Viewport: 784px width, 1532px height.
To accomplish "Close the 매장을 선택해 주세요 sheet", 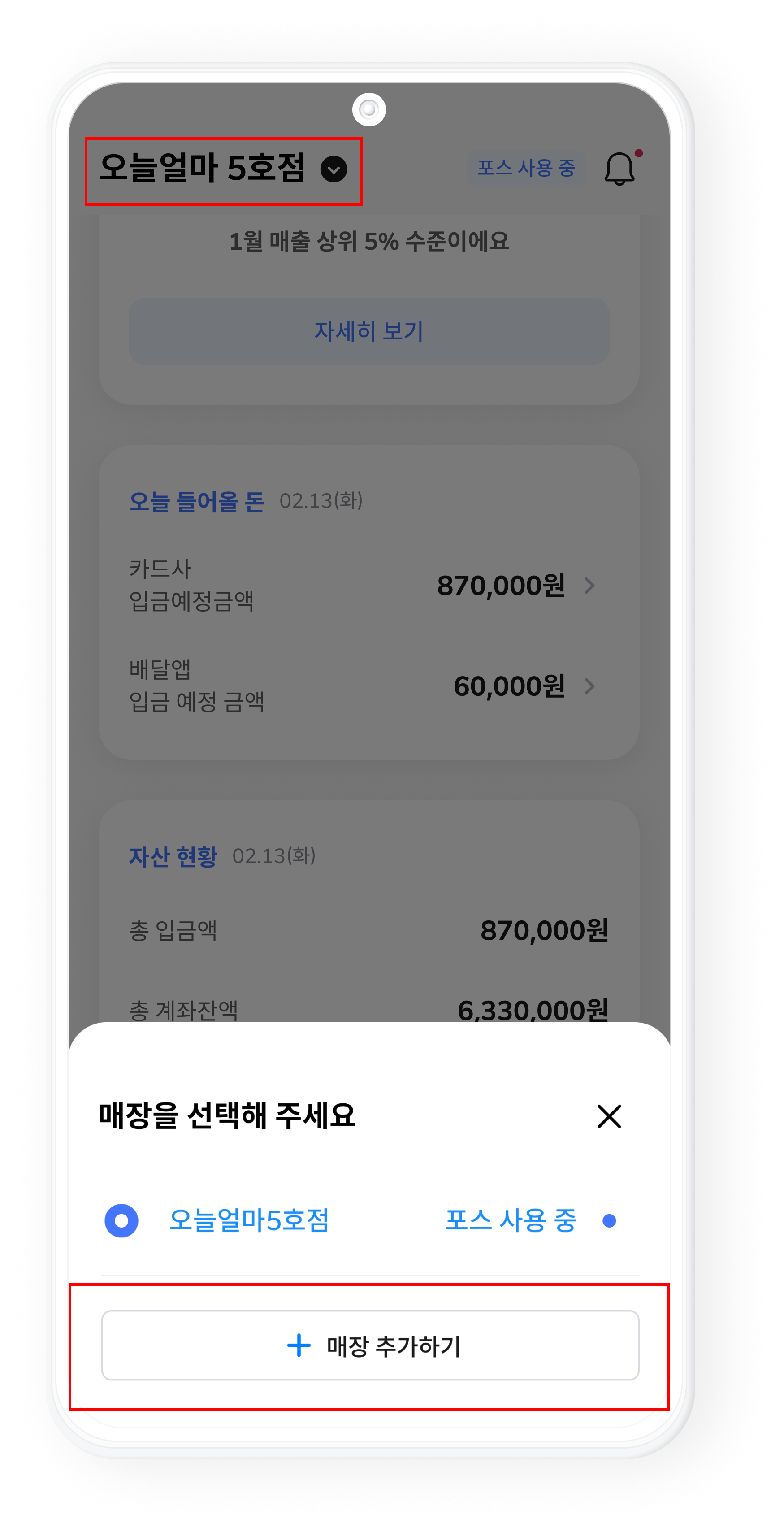I will click(x=609, y=1116).
